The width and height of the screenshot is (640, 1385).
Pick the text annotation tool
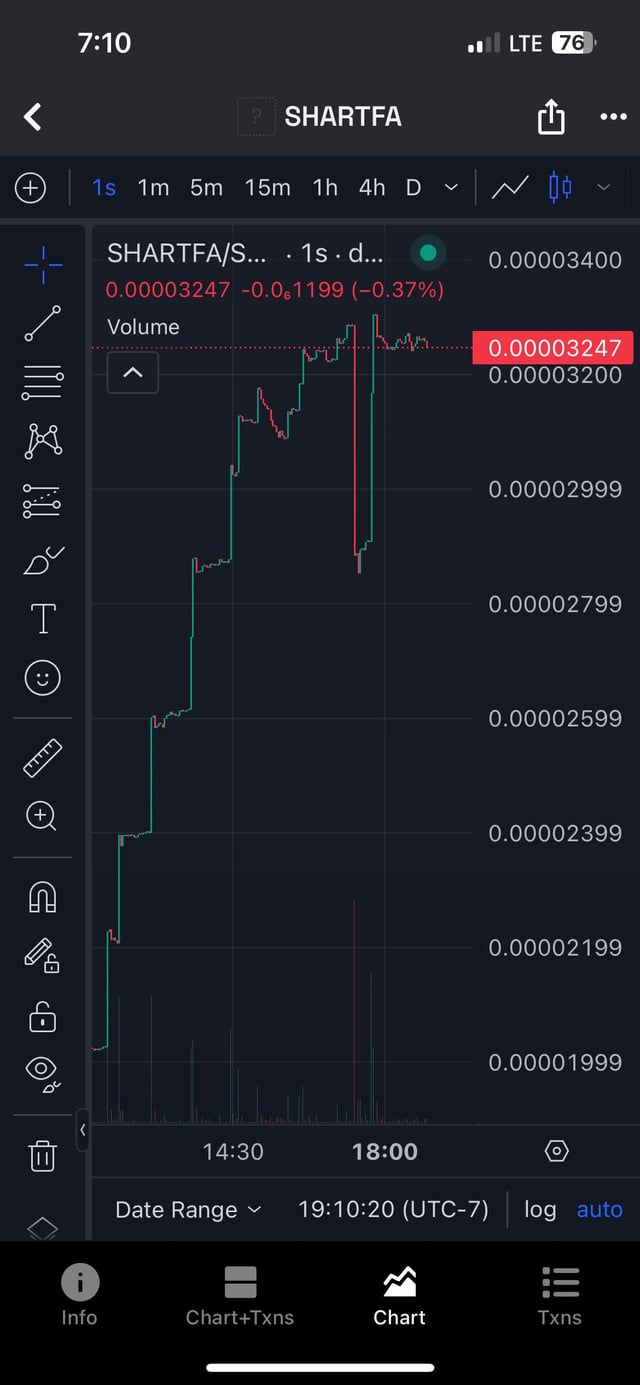[x=43, y=619]
